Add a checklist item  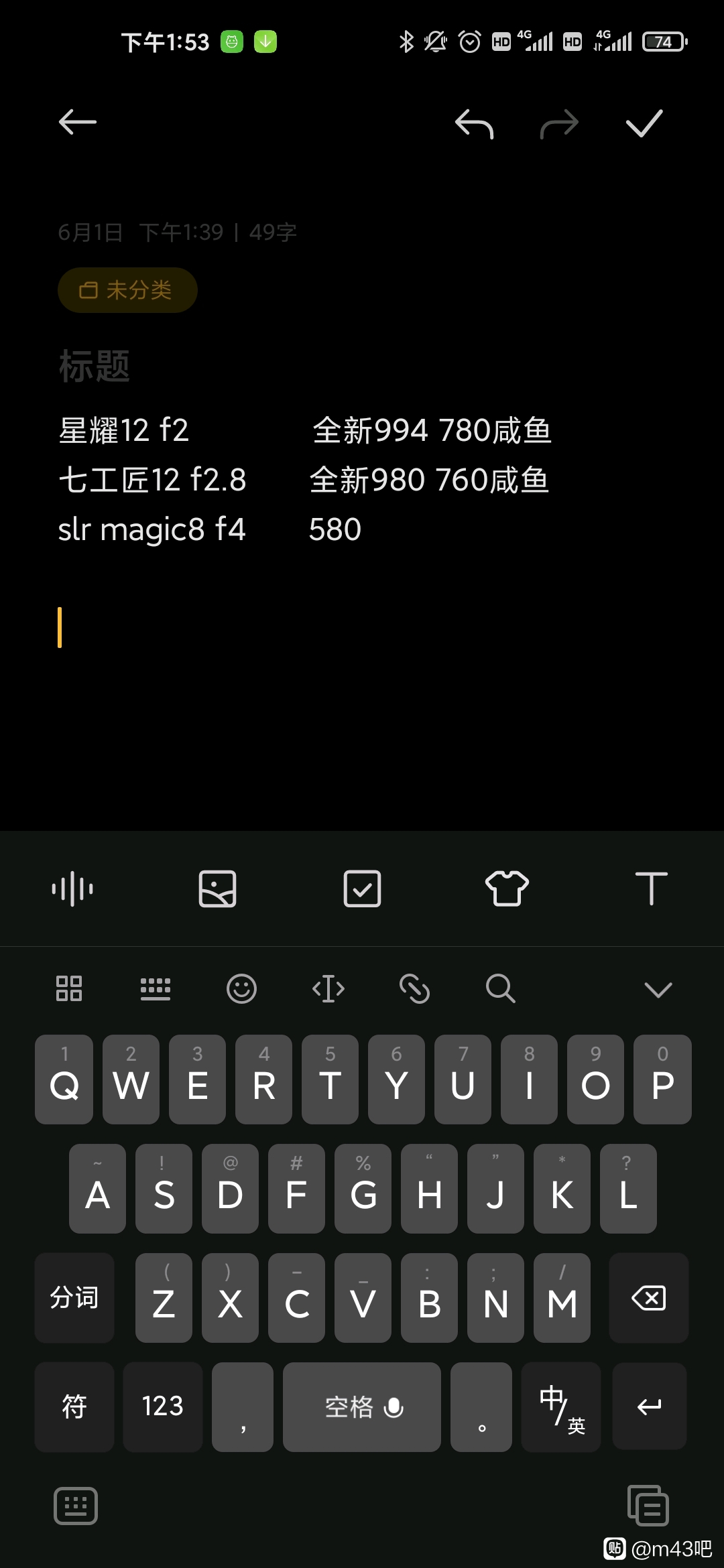click(x=362, y=889)
